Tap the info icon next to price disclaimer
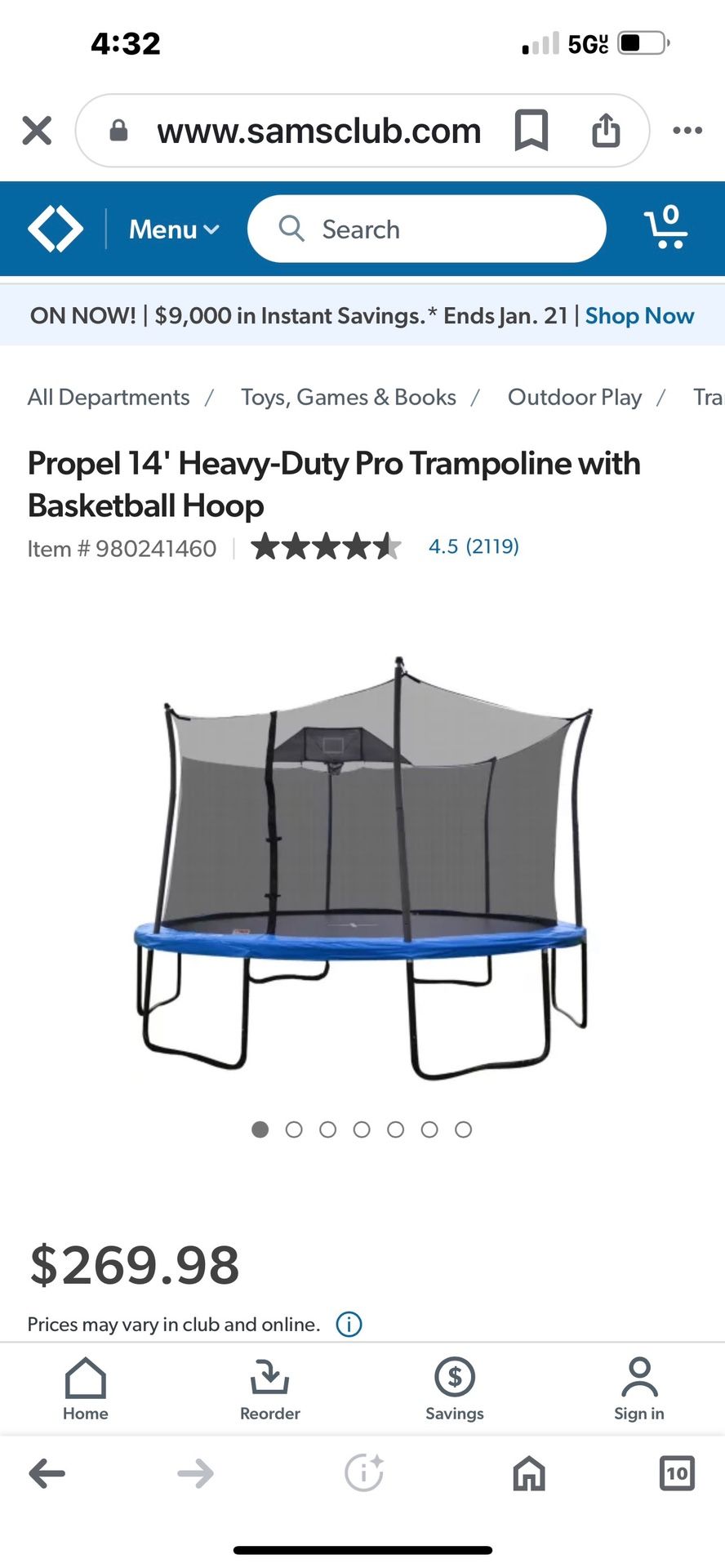This screenshot has height=1568, width=725. [x=349, y=1324]
